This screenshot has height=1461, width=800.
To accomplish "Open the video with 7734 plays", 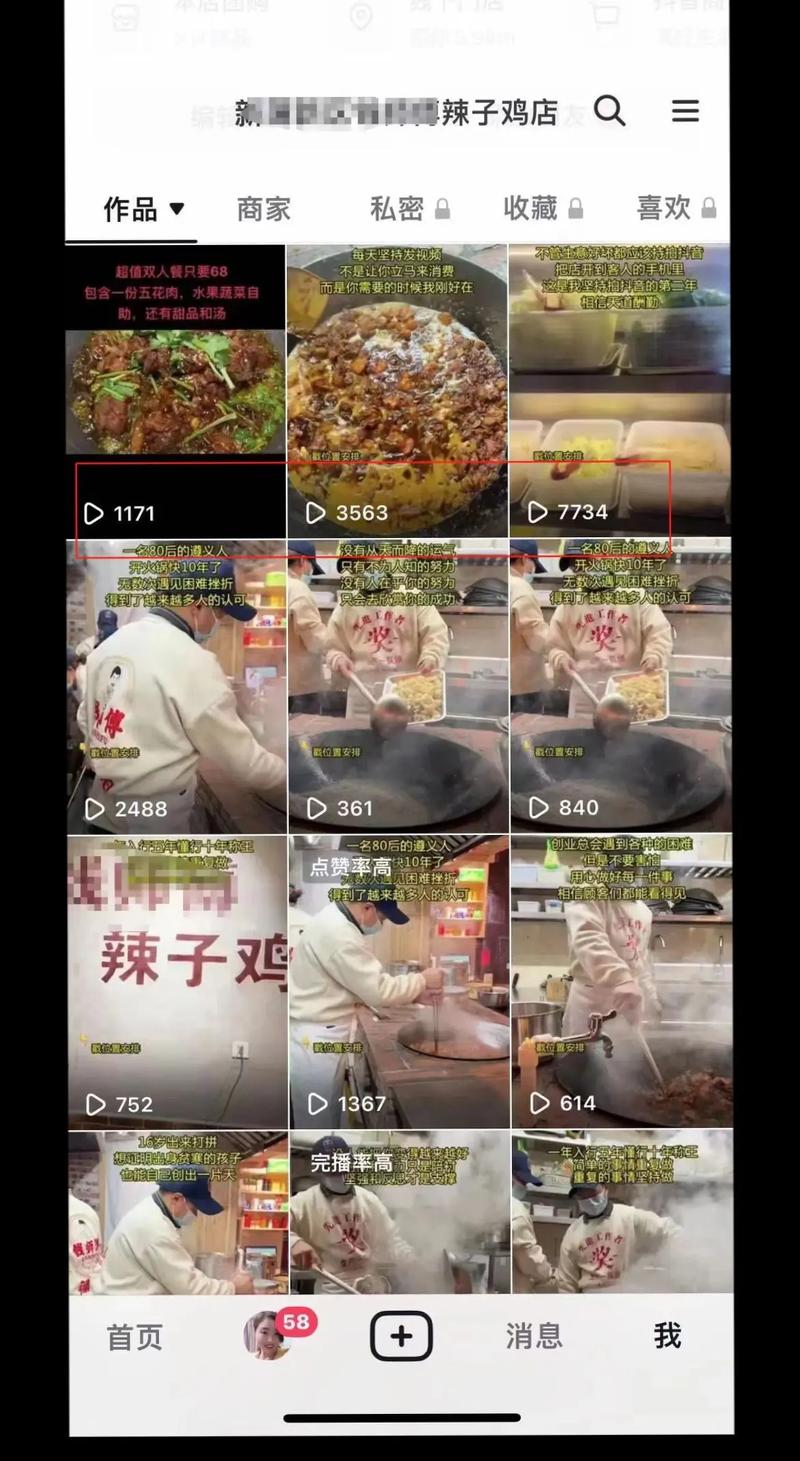I will tap(619, 390).
